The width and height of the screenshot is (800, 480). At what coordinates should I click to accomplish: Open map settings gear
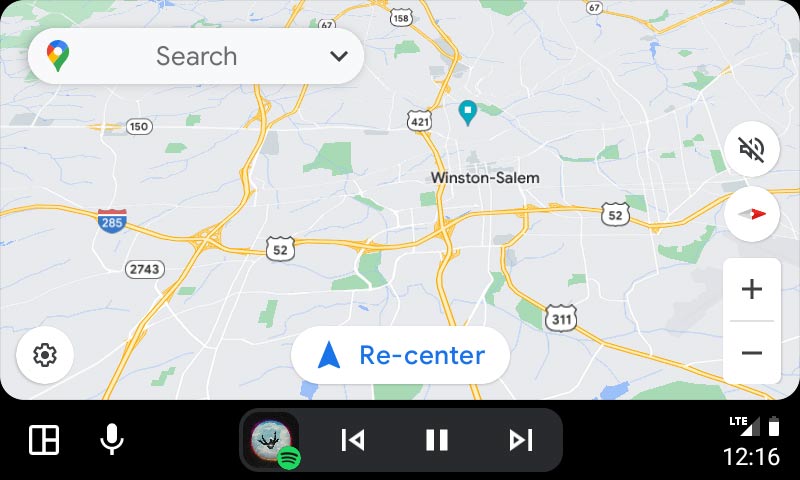(x=45, y=355)
